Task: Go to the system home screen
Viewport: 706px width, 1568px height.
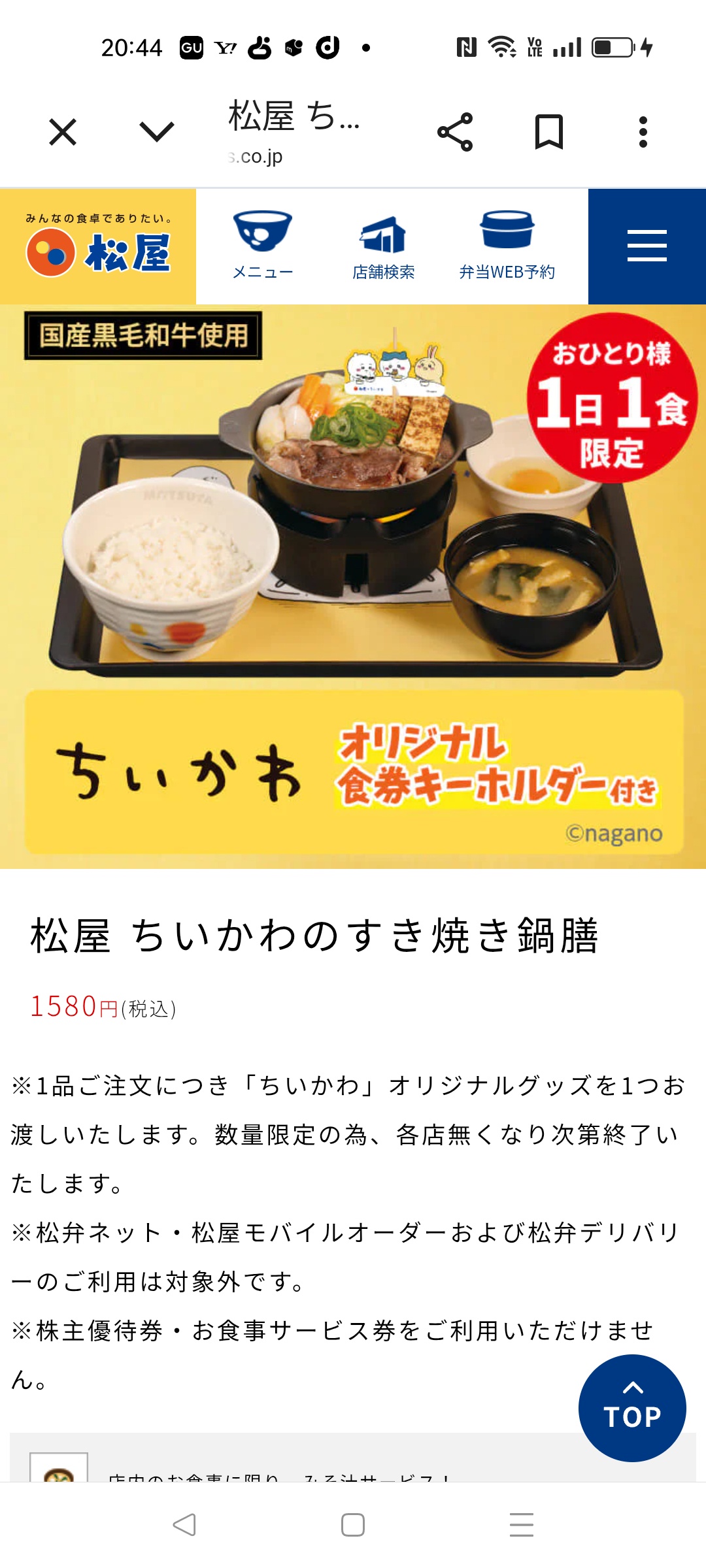Action: pyautogui.click(x=353, y=1525)
